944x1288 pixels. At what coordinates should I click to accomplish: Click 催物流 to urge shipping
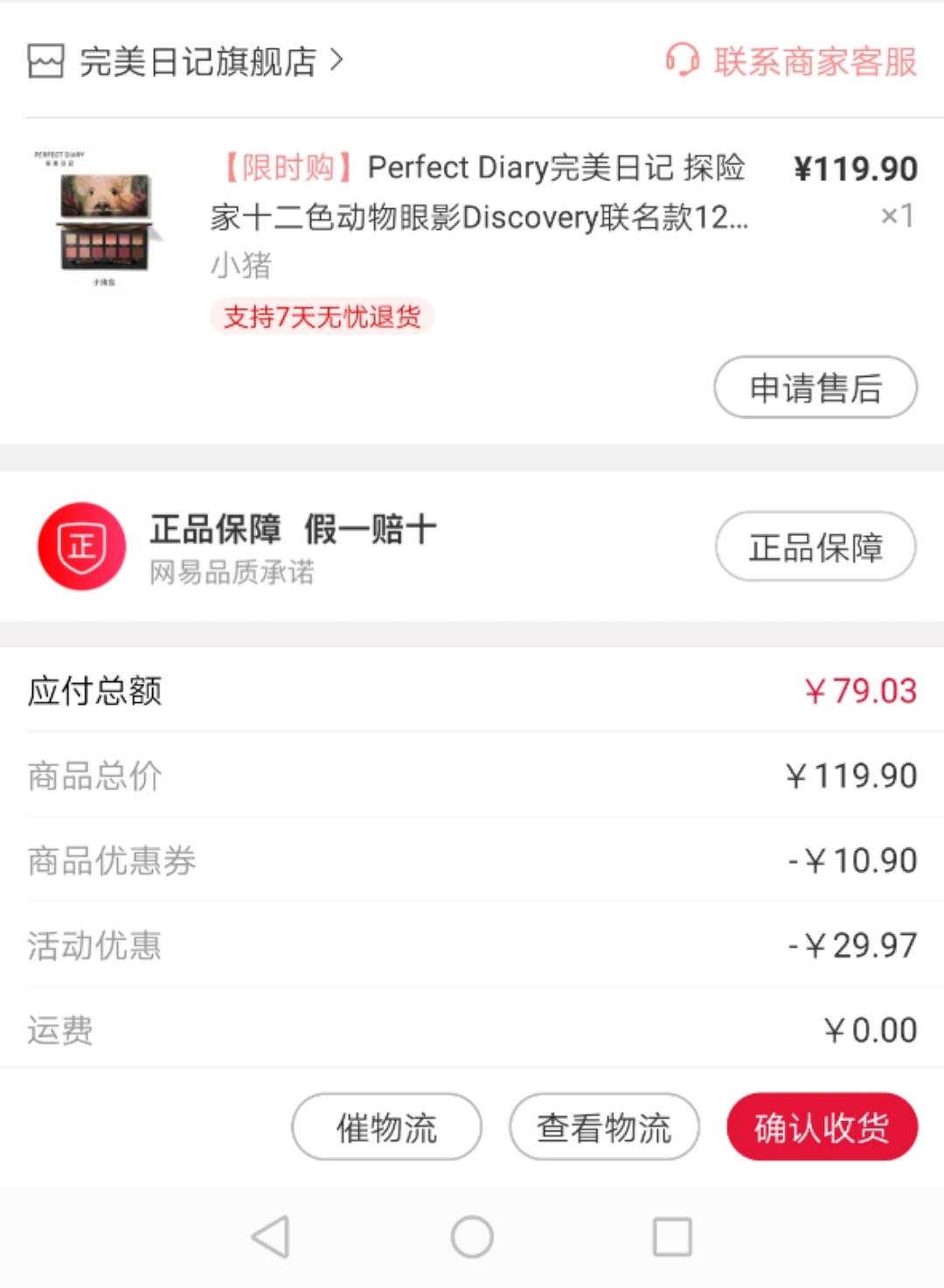point(387,1129)
